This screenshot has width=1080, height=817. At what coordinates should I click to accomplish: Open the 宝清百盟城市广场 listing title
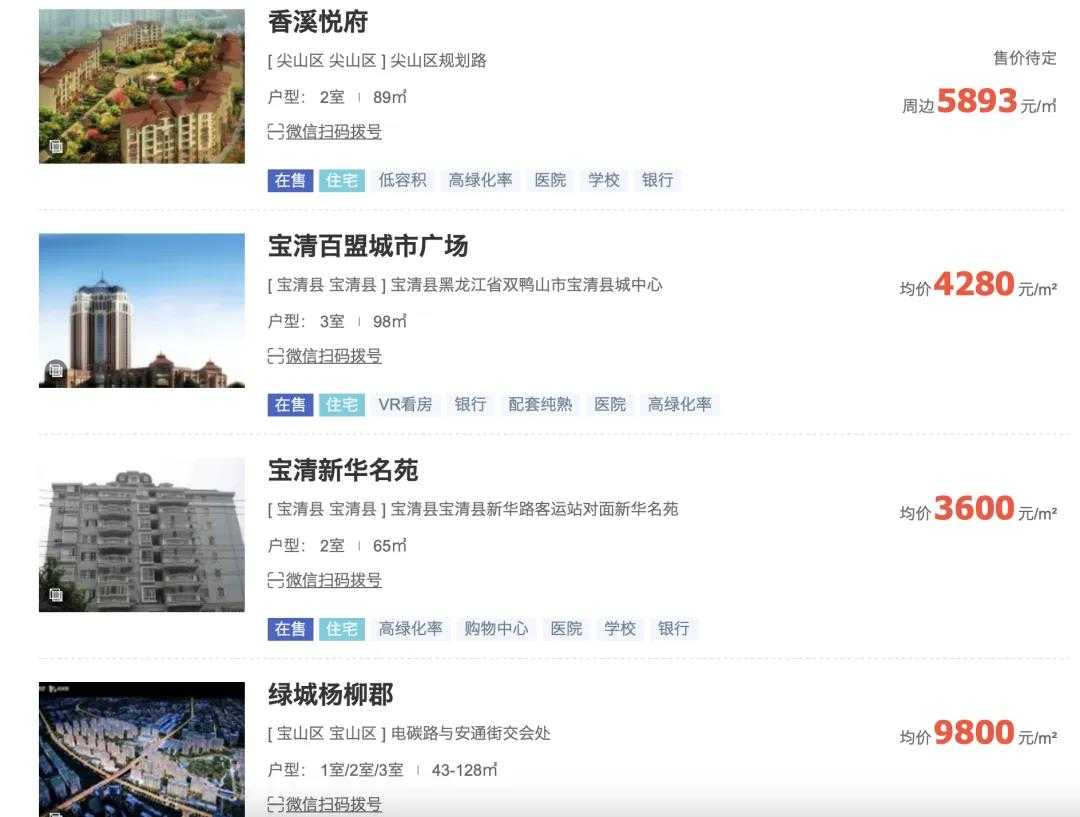(368, 246)
